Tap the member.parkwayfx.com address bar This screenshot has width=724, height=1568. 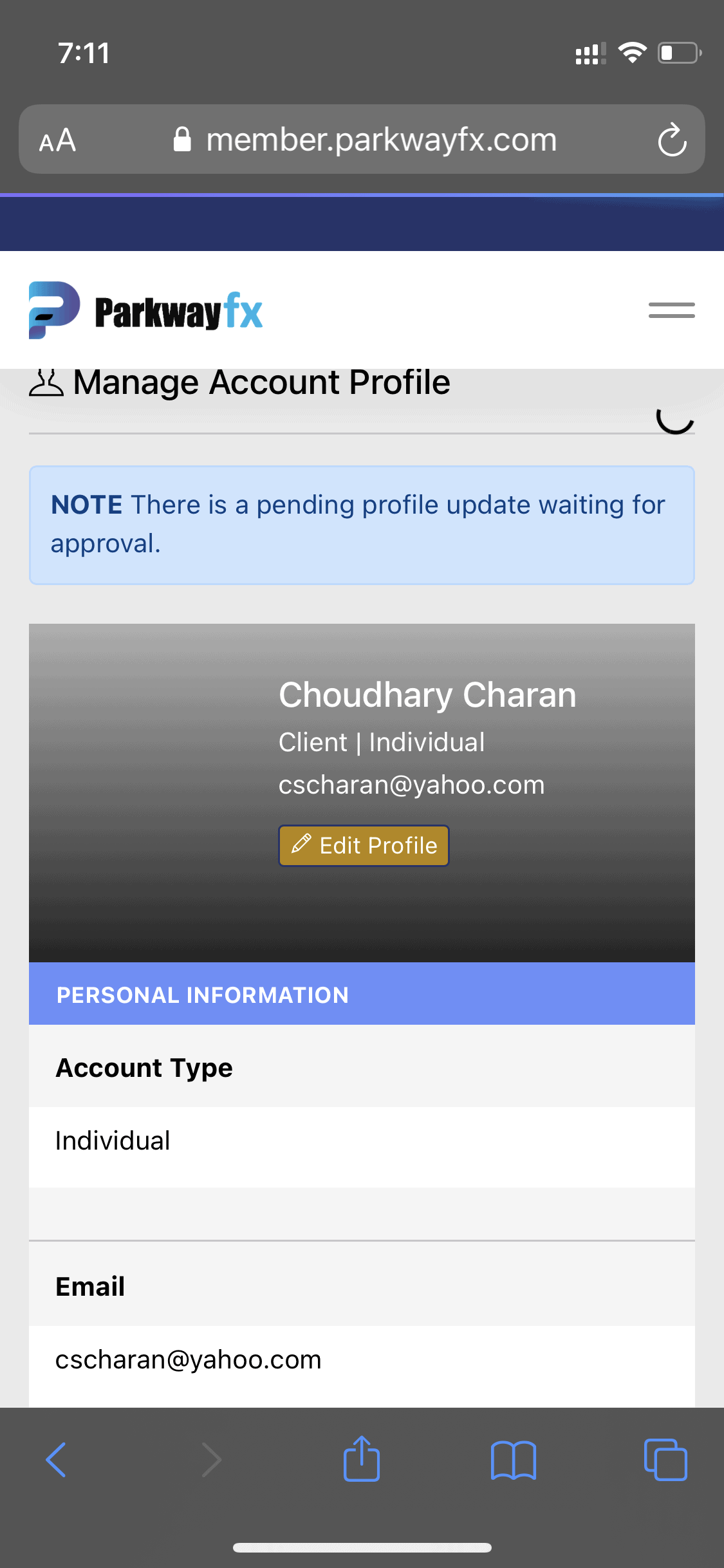click(x=380, y=140)
